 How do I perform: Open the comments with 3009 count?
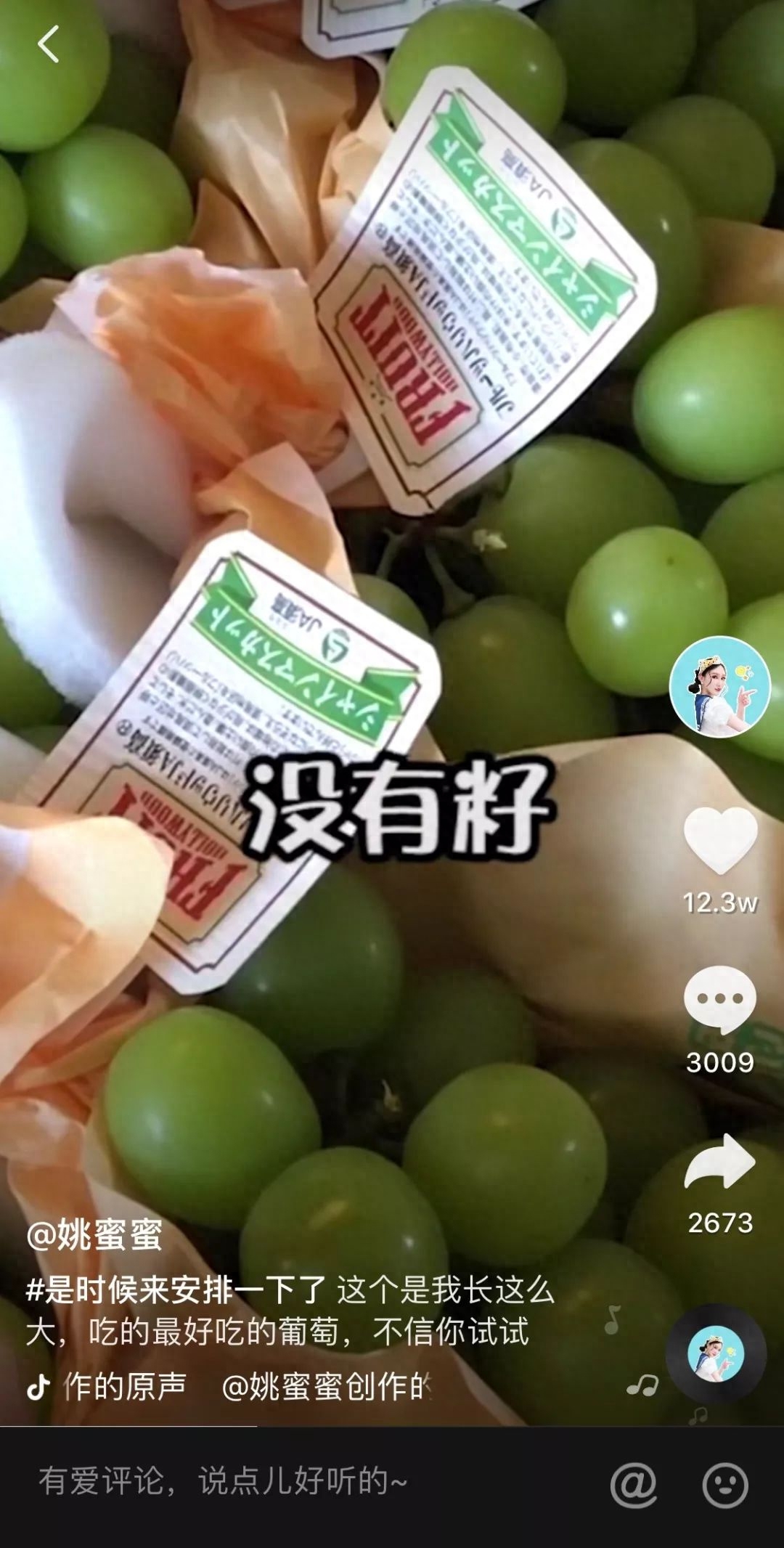(x=720, y=1000)
